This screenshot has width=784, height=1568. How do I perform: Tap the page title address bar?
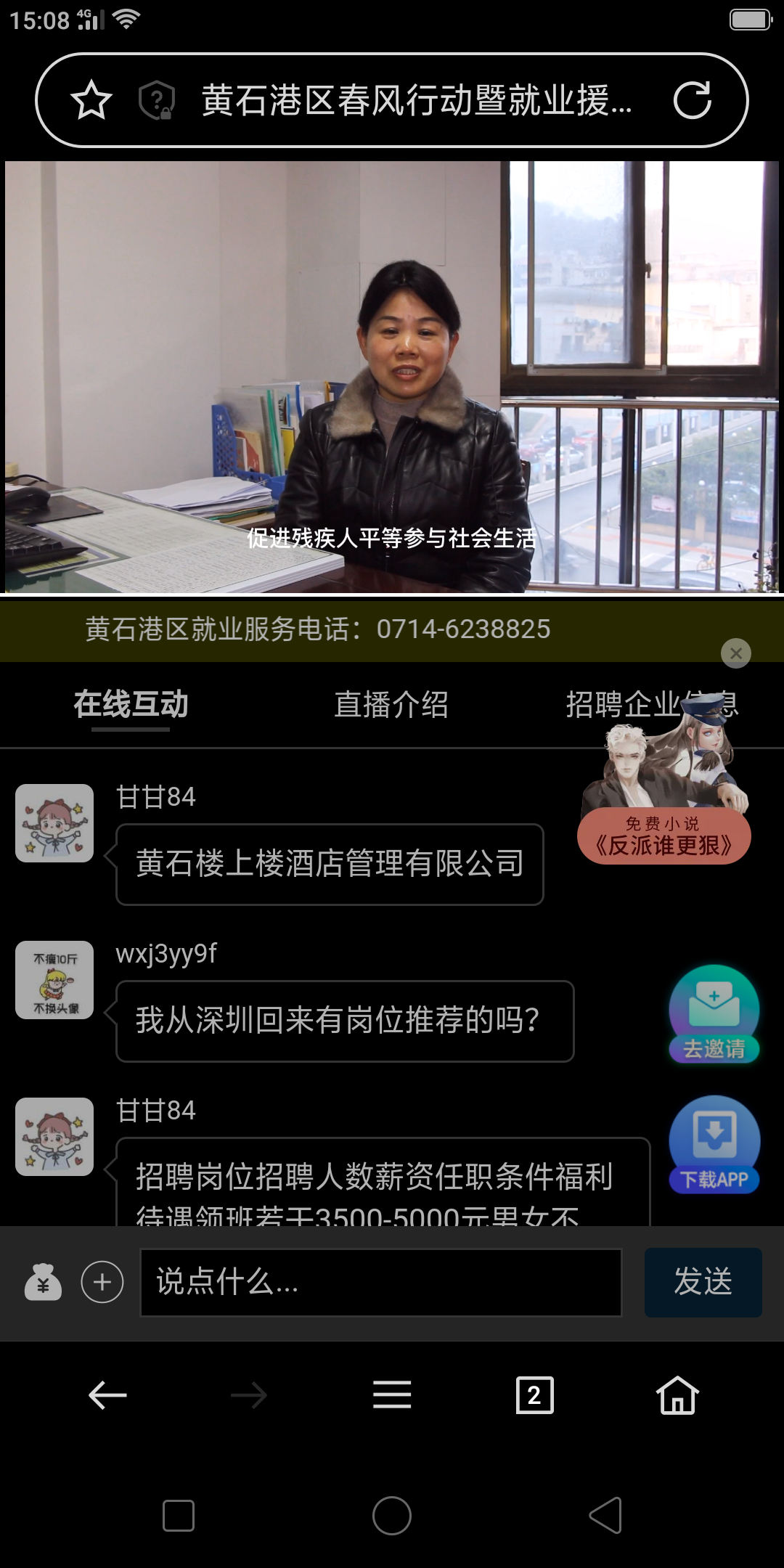coord(416,100)
